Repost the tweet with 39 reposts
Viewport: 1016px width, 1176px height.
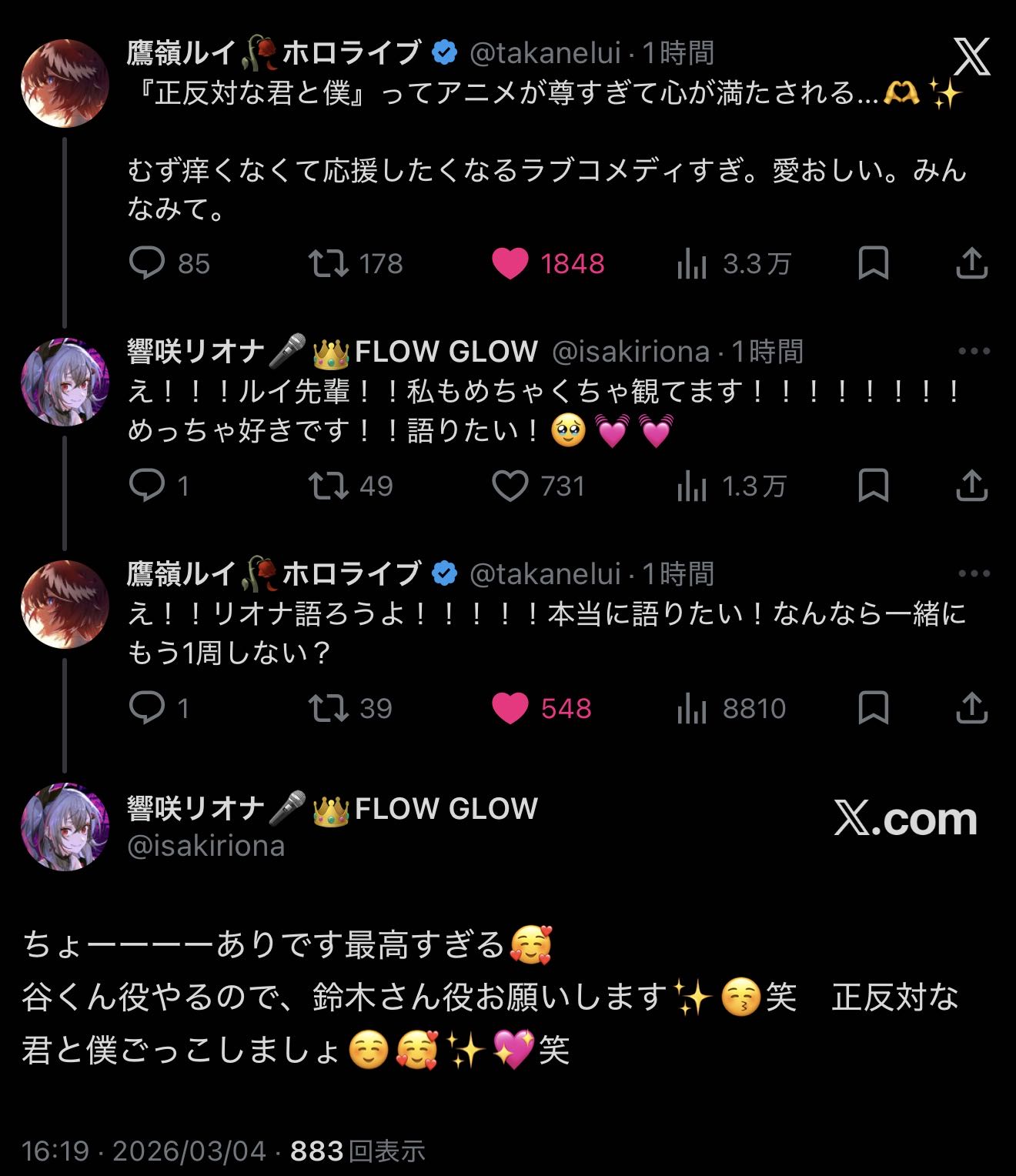[328, 708]
